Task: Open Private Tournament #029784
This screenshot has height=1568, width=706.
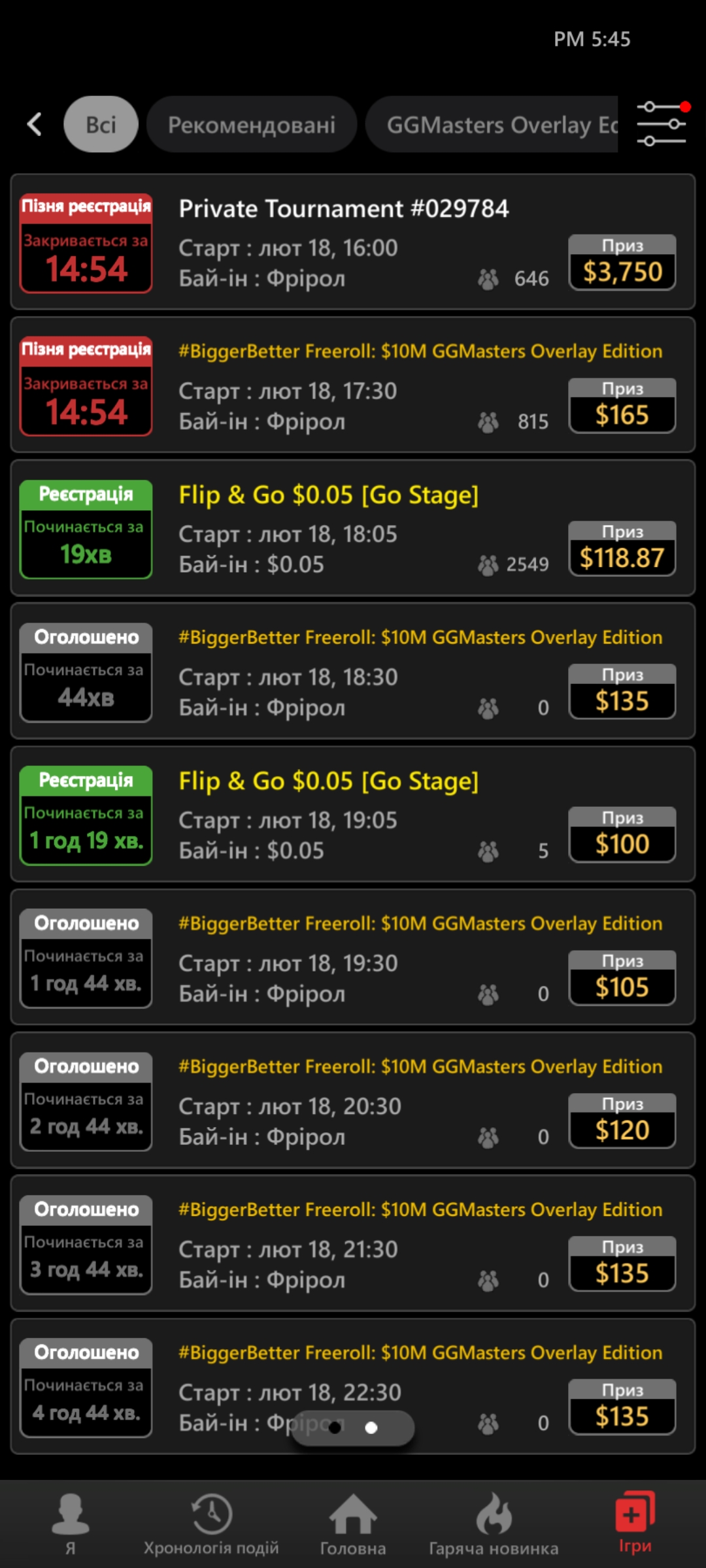Action: 353,242
